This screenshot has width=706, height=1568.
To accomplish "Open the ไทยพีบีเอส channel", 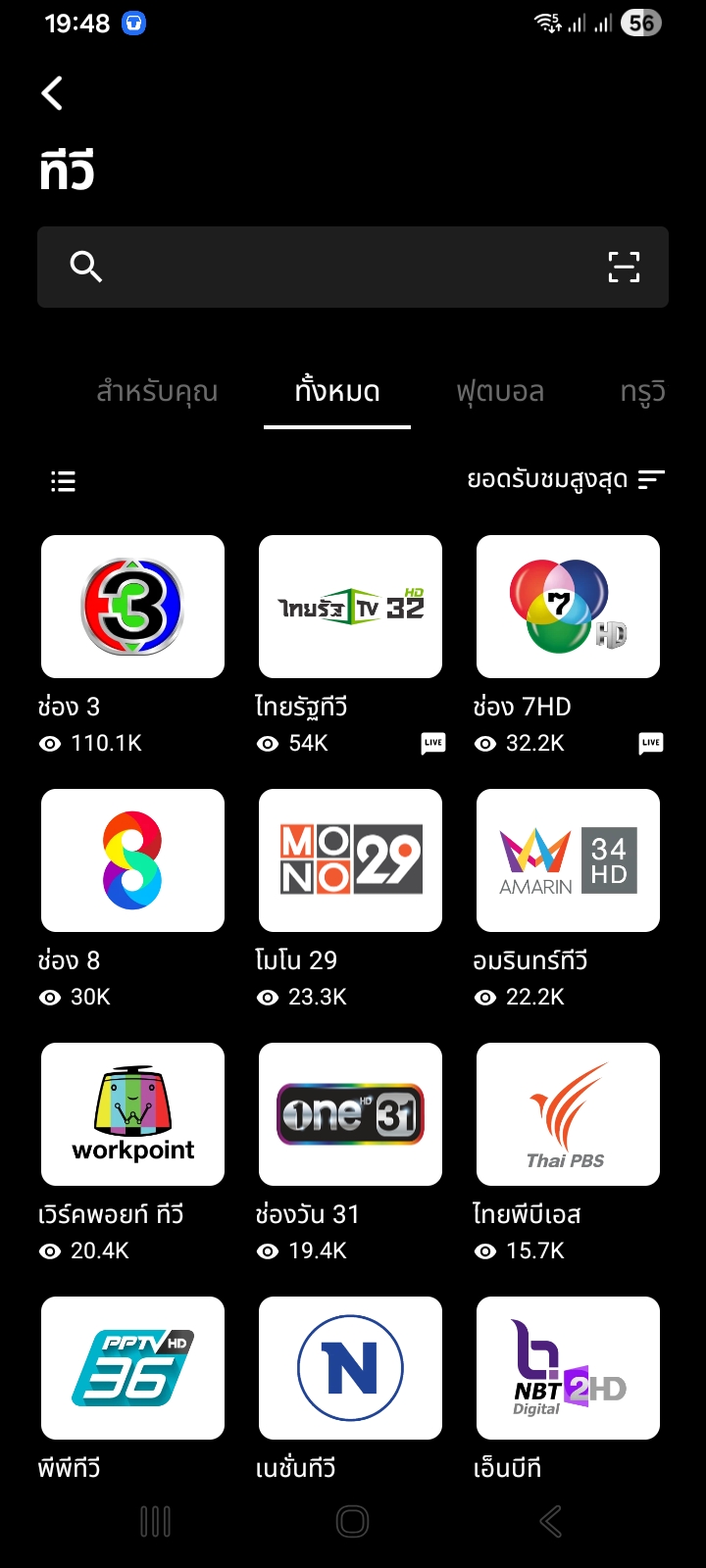I will point(568,1114).
